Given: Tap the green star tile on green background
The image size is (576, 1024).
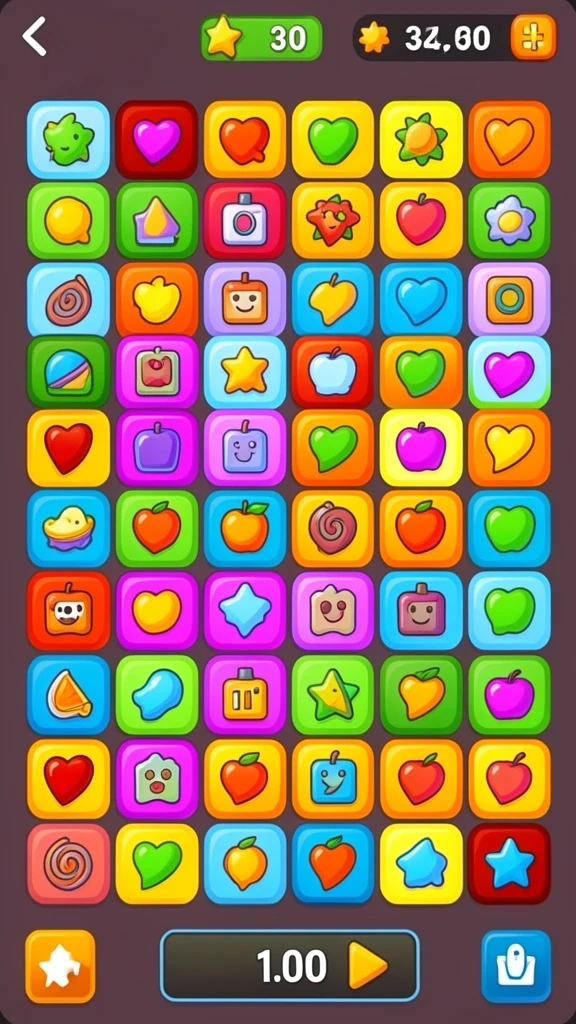Looking at the screenshot, I should point(333,695).
